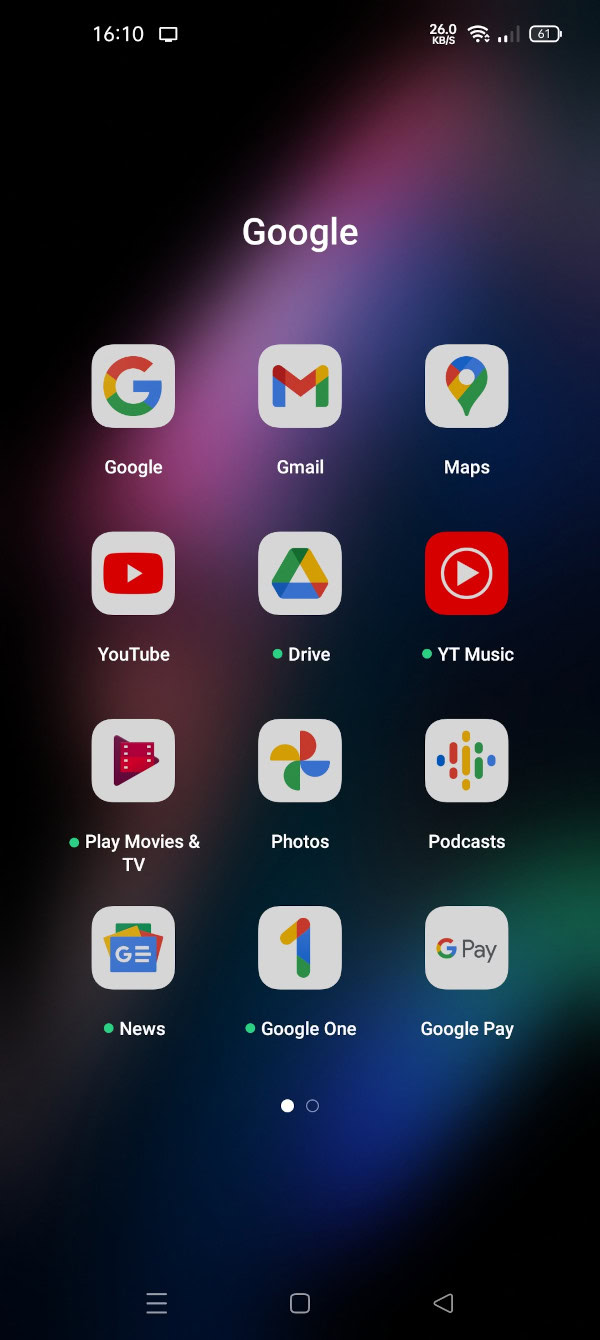Launch Google One
The height and width of the screenshot is (1340, 600).
[300, 947]
